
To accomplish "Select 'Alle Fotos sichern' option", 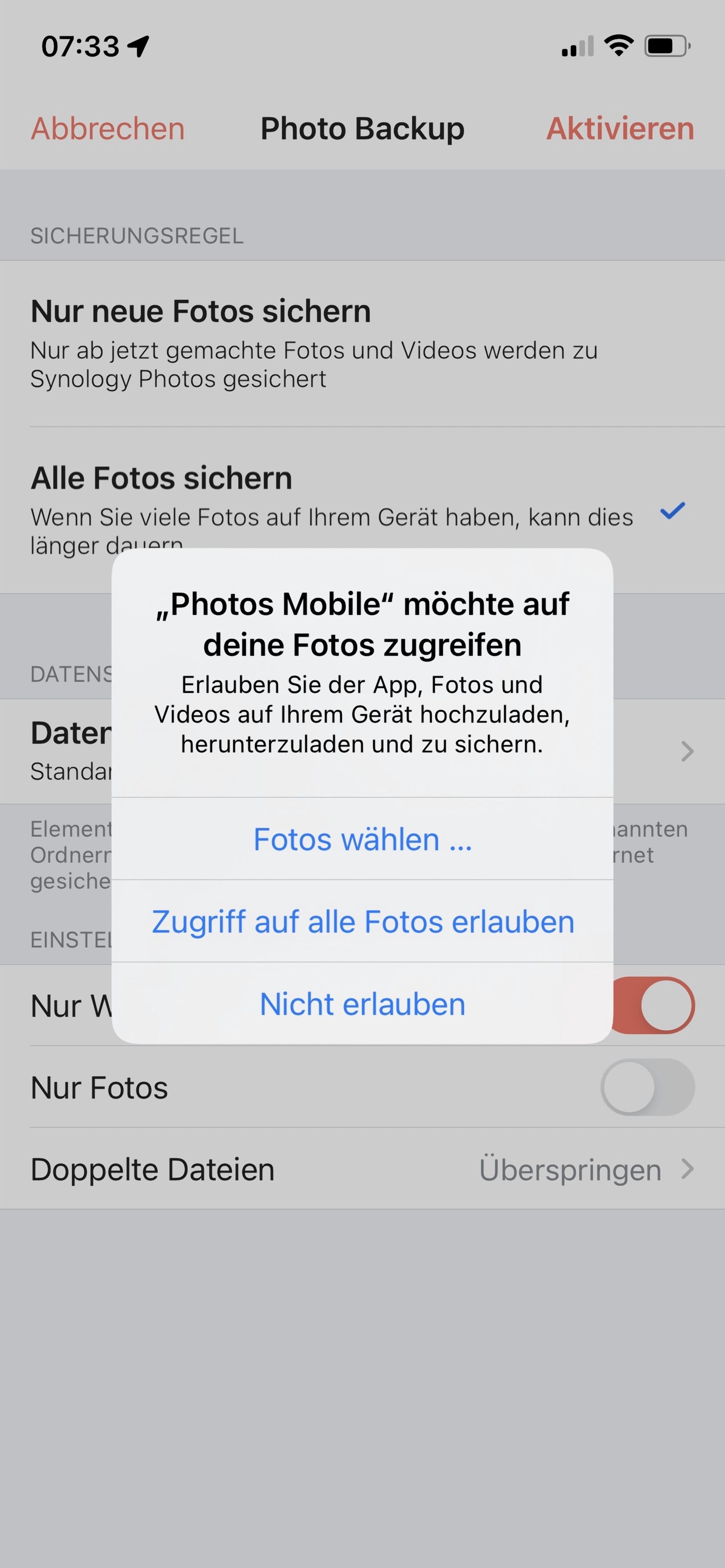I will 362,510.
